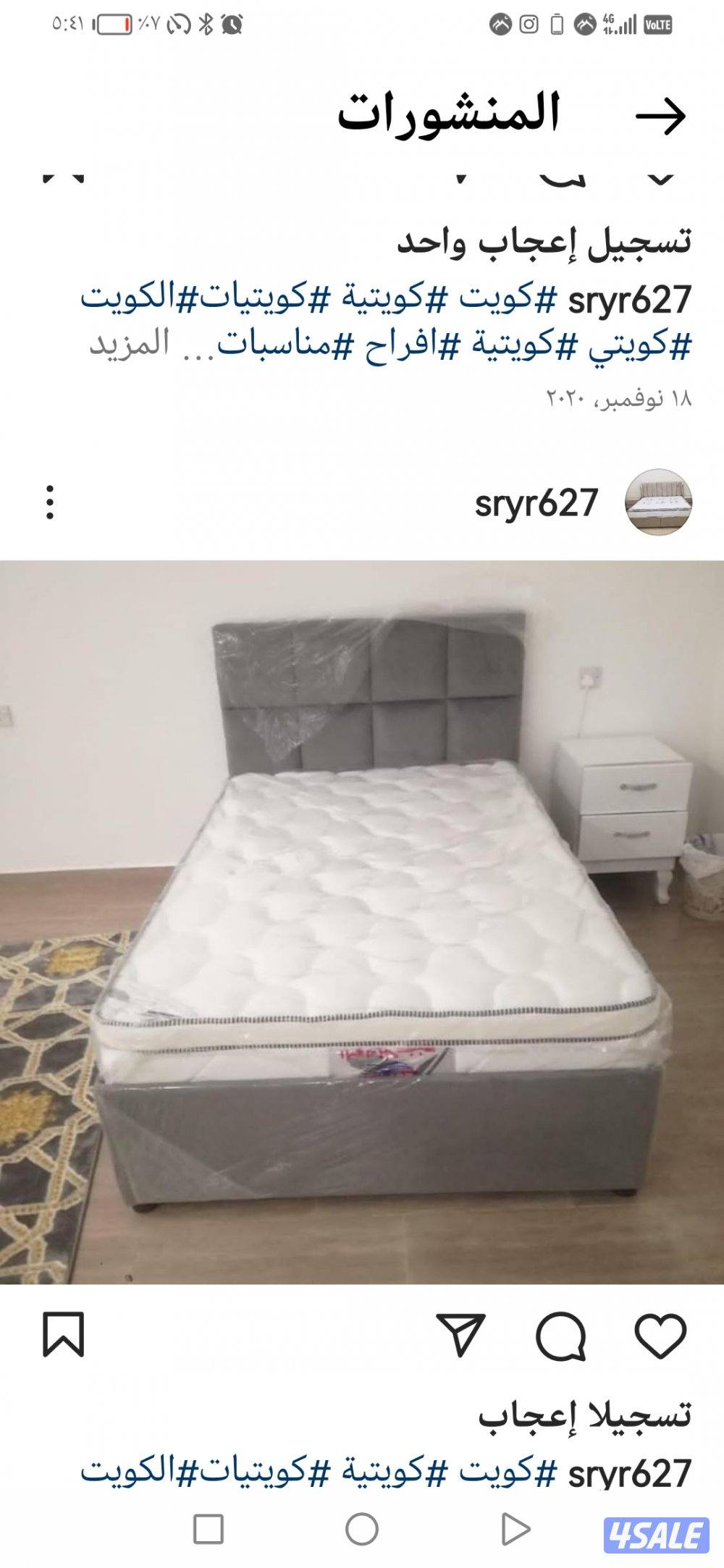Open sryr627's circular profile picture
This screenshot has height=1568, width=724.
(657, 502)
